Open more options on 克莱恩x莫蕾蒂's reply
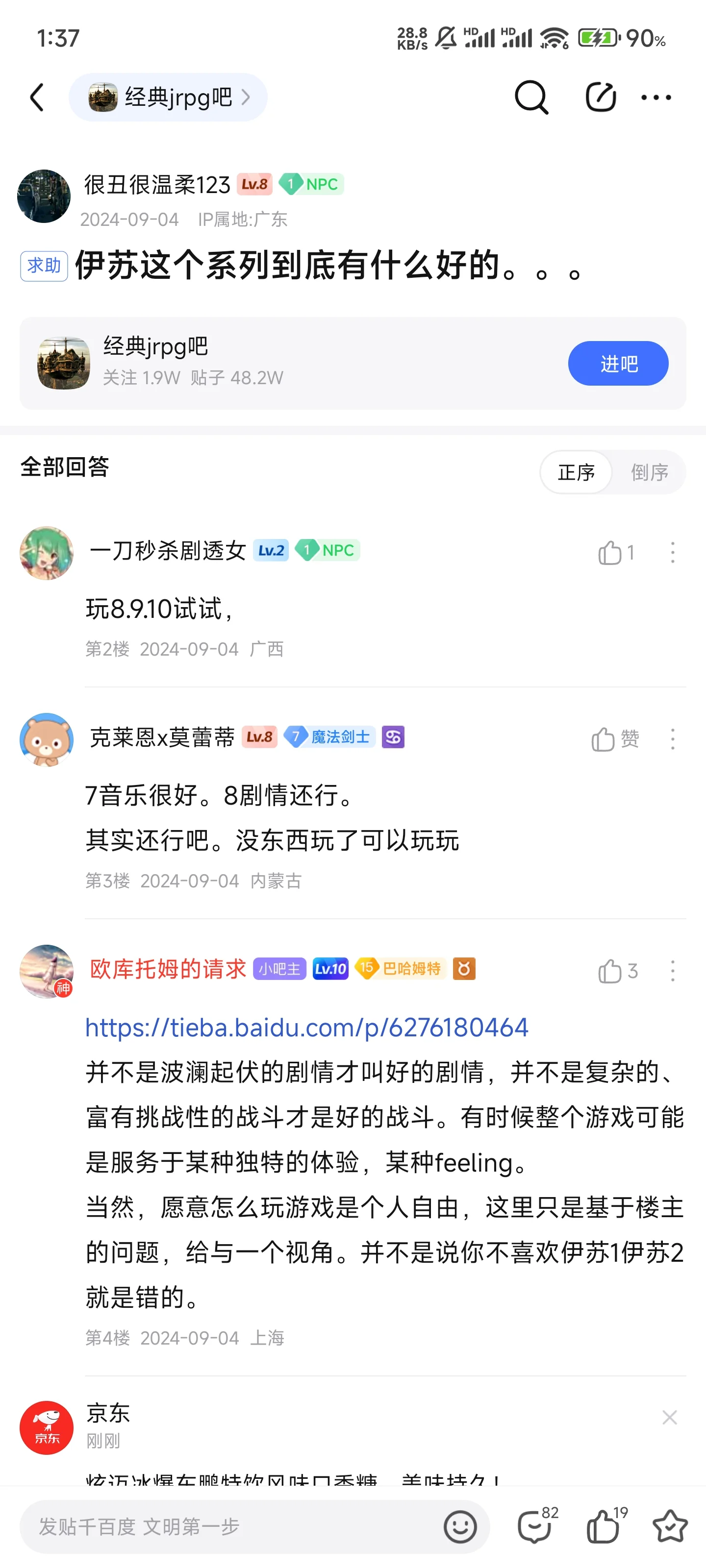The image size is (706, 1568). [673, 739]
